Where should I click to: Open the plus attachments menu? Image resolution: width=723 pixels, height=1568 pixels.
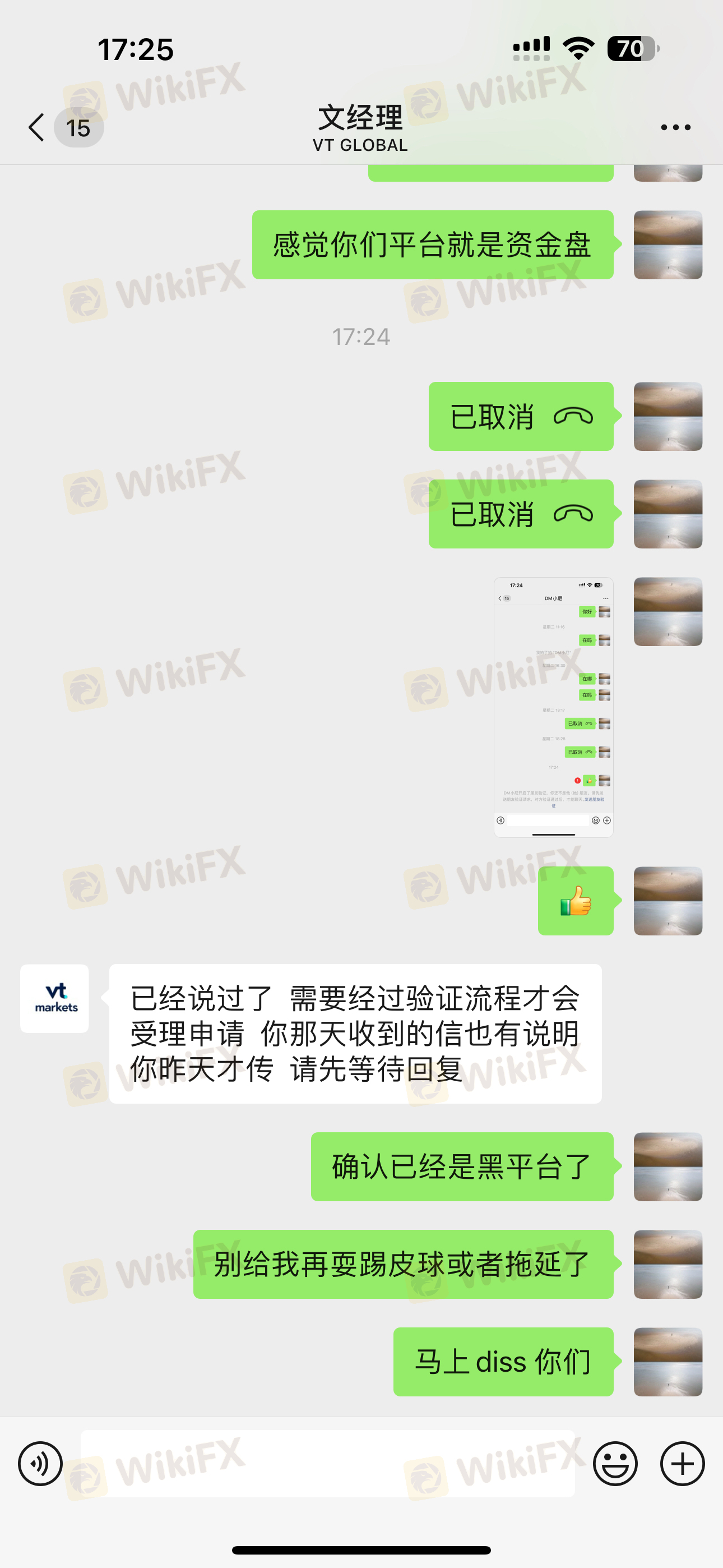(682, 1463)
